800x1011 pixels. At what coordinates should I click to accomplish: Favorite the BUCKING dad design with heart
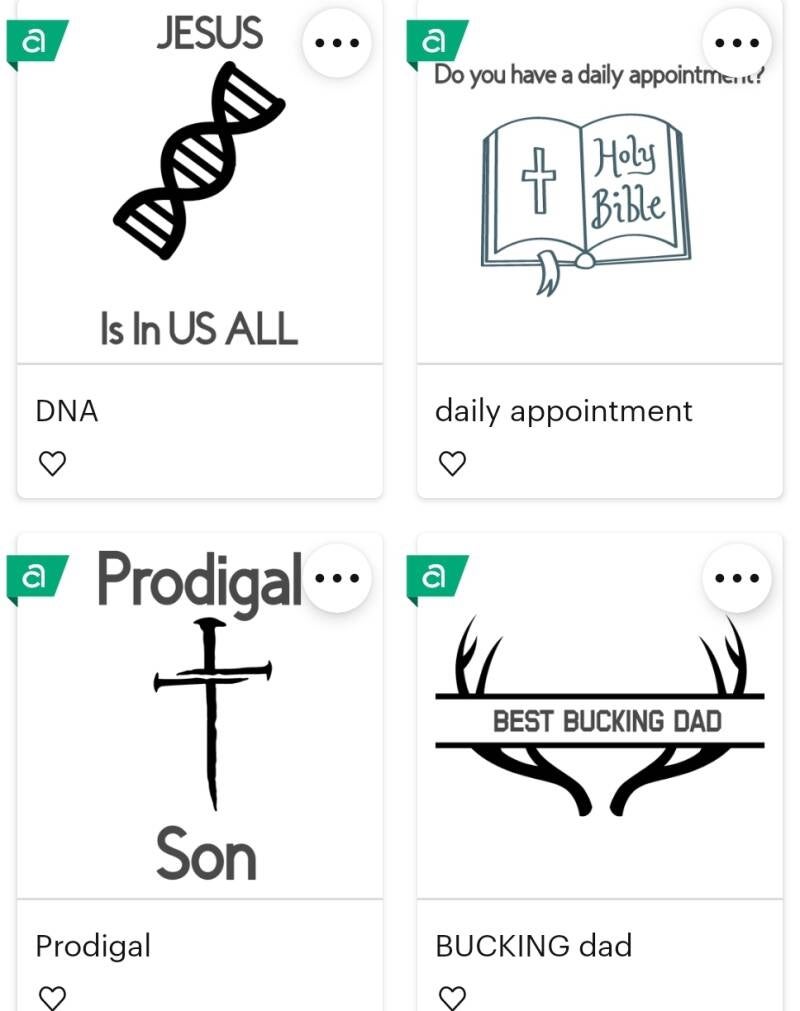click(453, 997)
